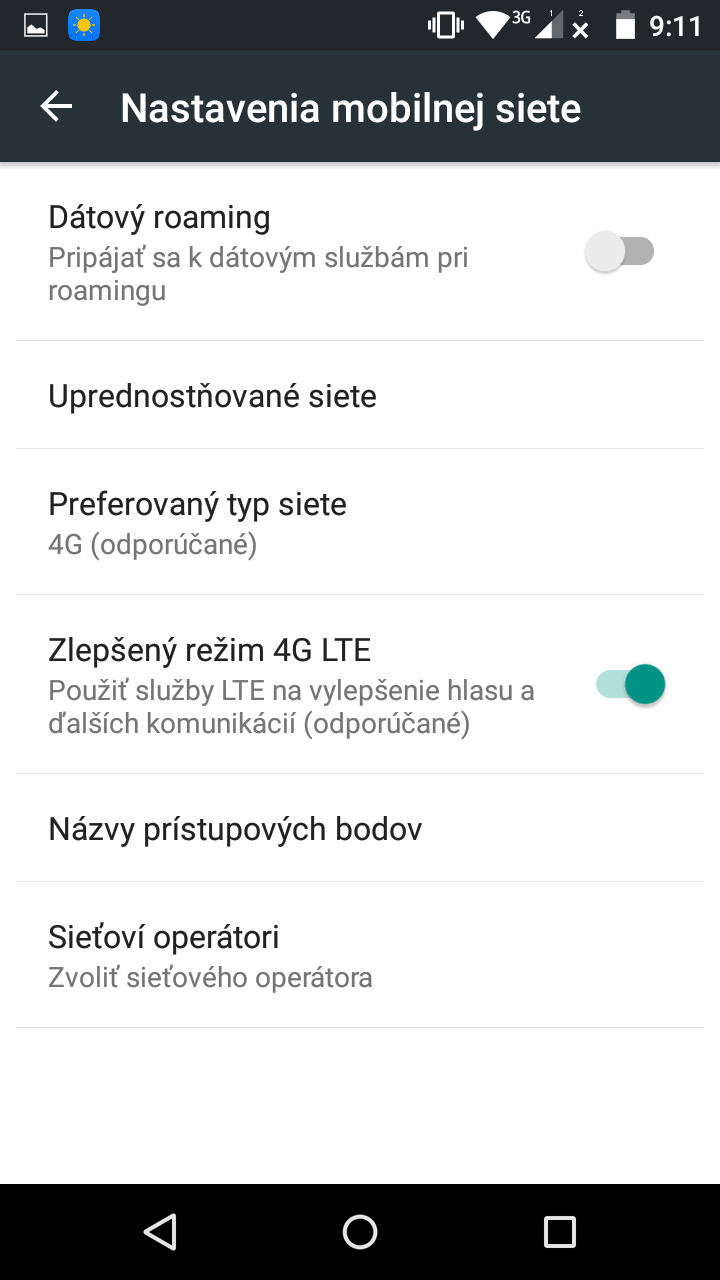Open Preferovaný typ siete setting
720x1280 pixels.
[x=360, y=522]
